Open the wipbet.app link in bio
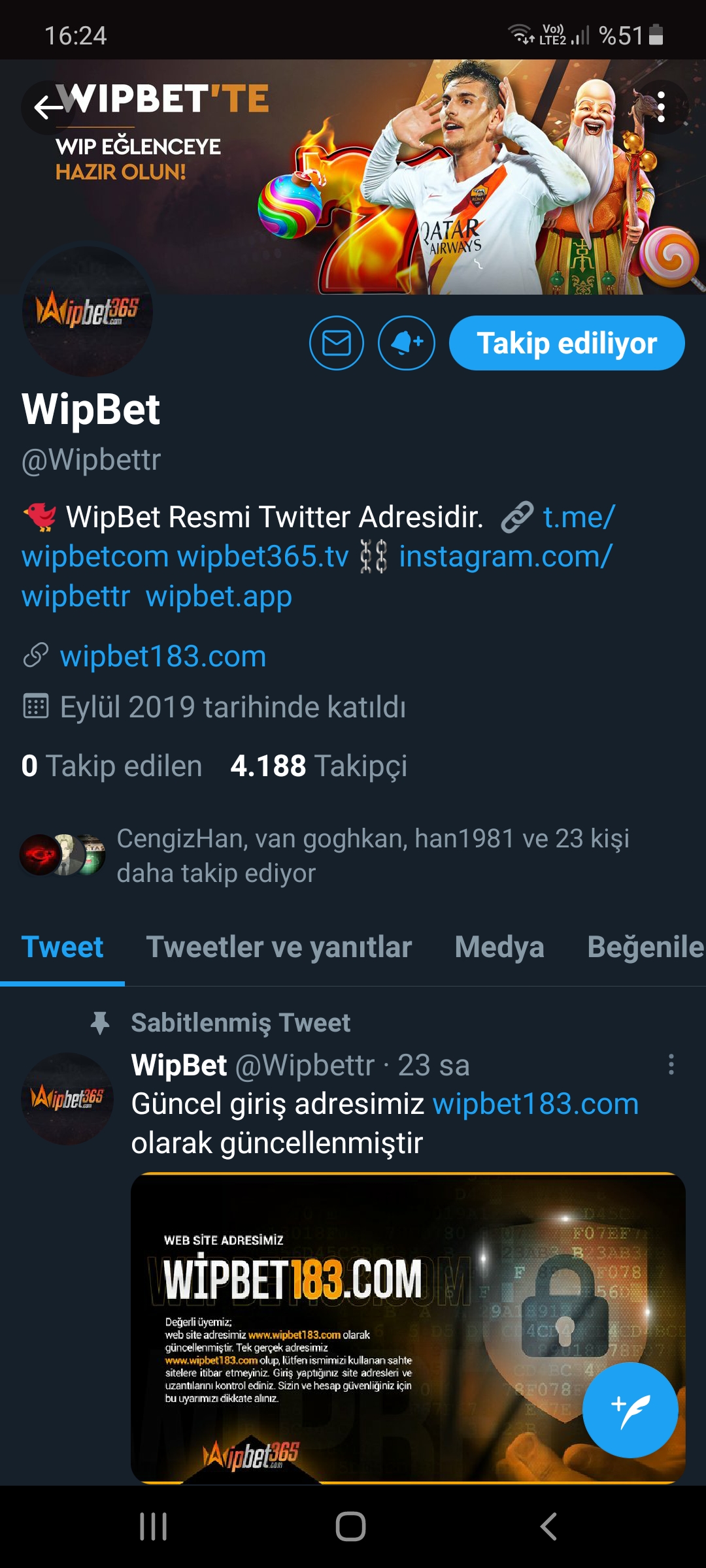 click(219, 596)
